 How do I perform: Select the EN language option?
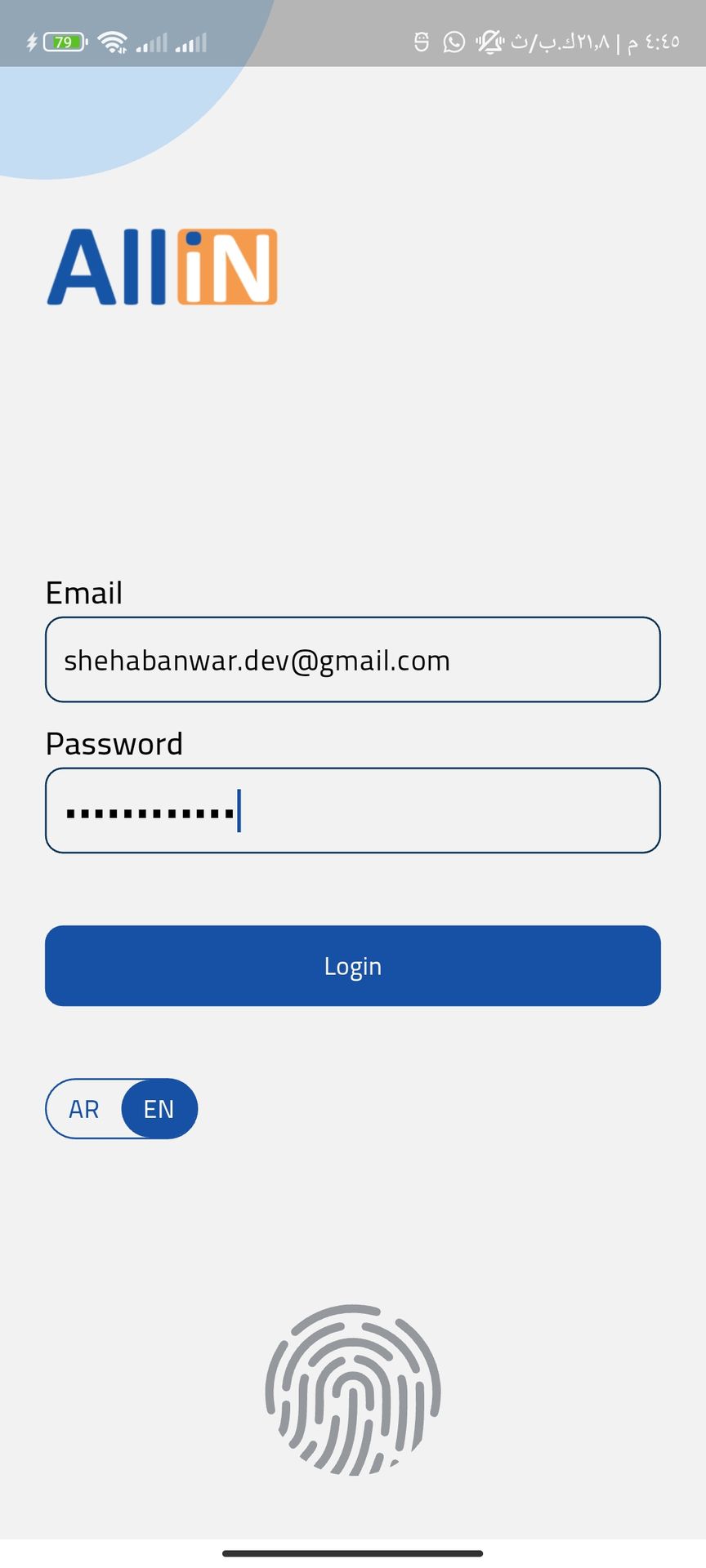click(159, 1109)
